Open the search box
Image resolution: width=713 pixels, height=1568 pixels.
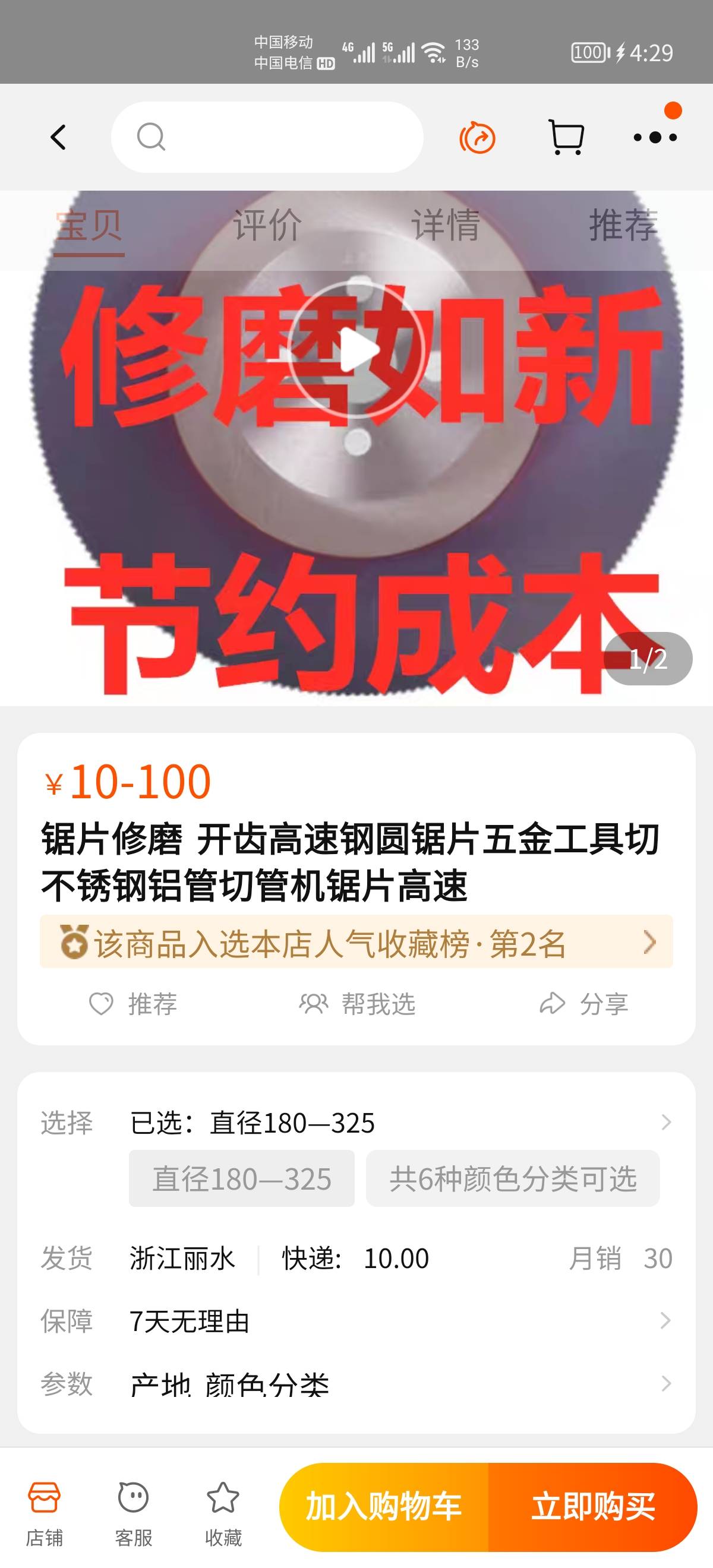point(267,138)
